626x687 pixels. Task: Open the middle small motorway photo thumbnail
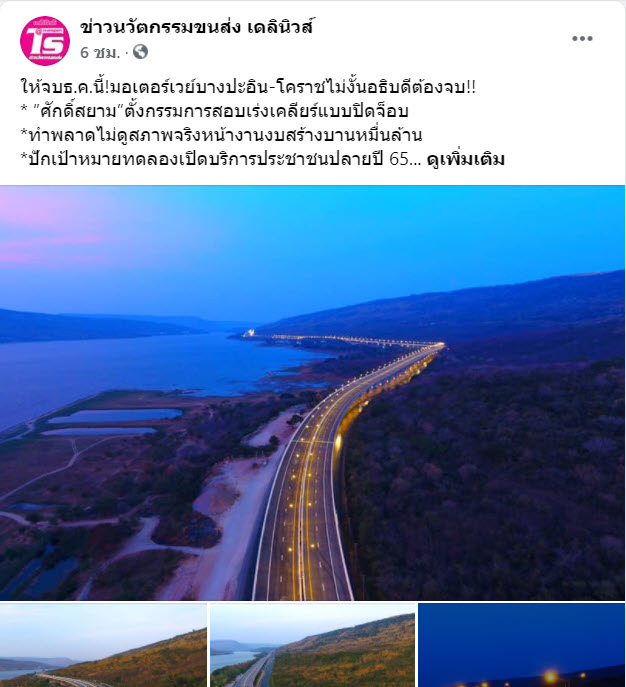312,645
